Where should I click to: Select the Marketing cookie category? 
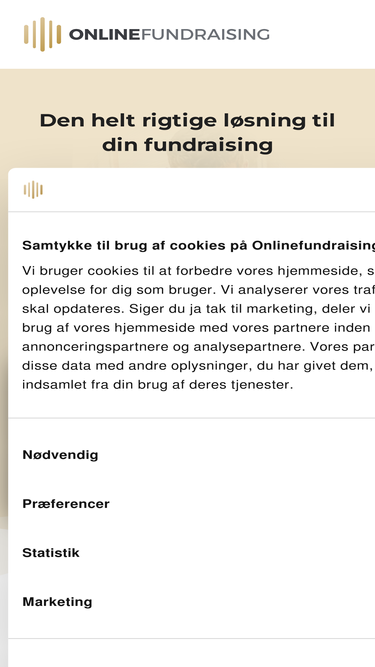(x=57, y=602)
